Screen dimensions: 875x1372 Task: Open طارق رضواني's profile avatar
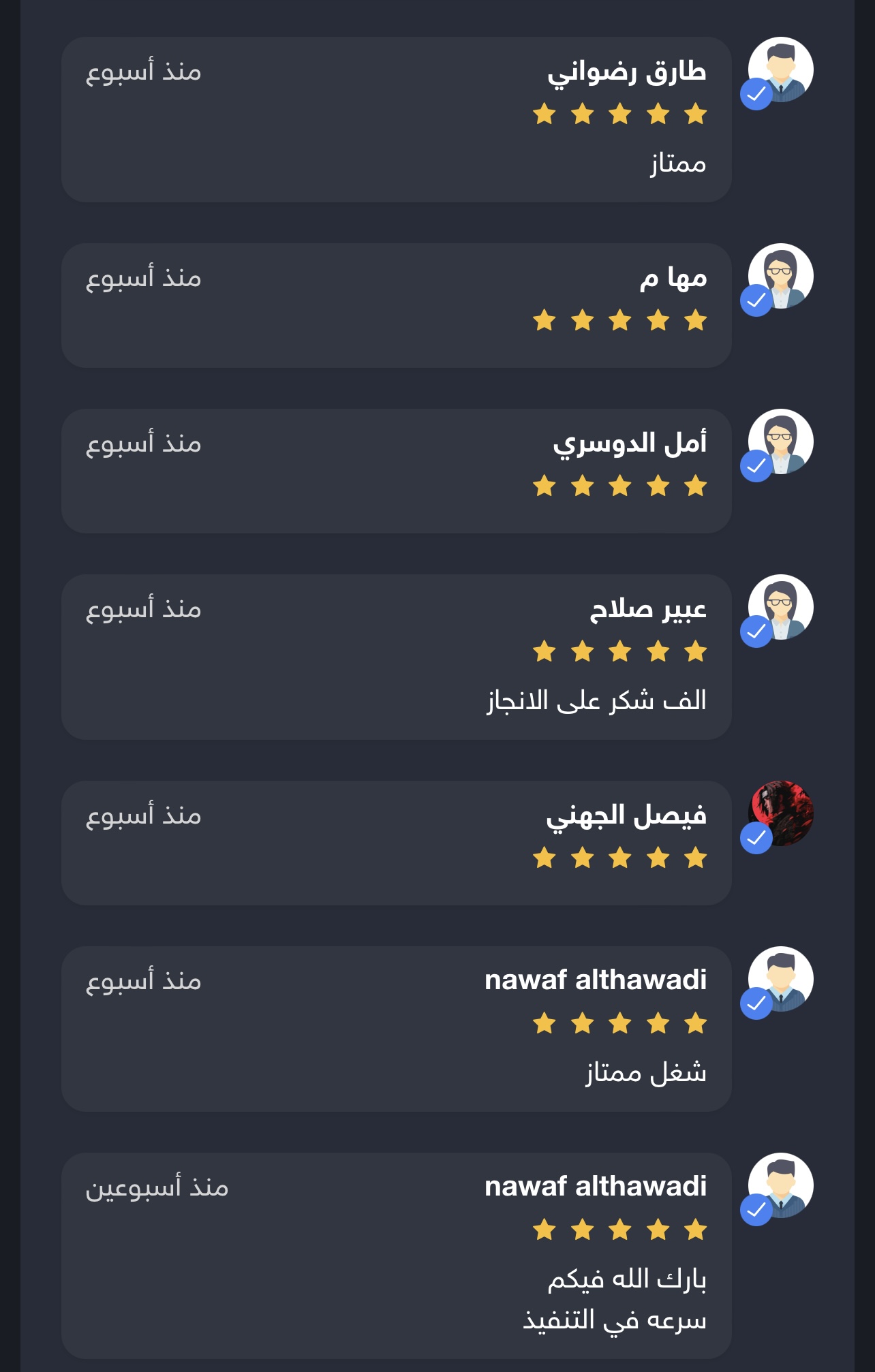coord(781,69)
